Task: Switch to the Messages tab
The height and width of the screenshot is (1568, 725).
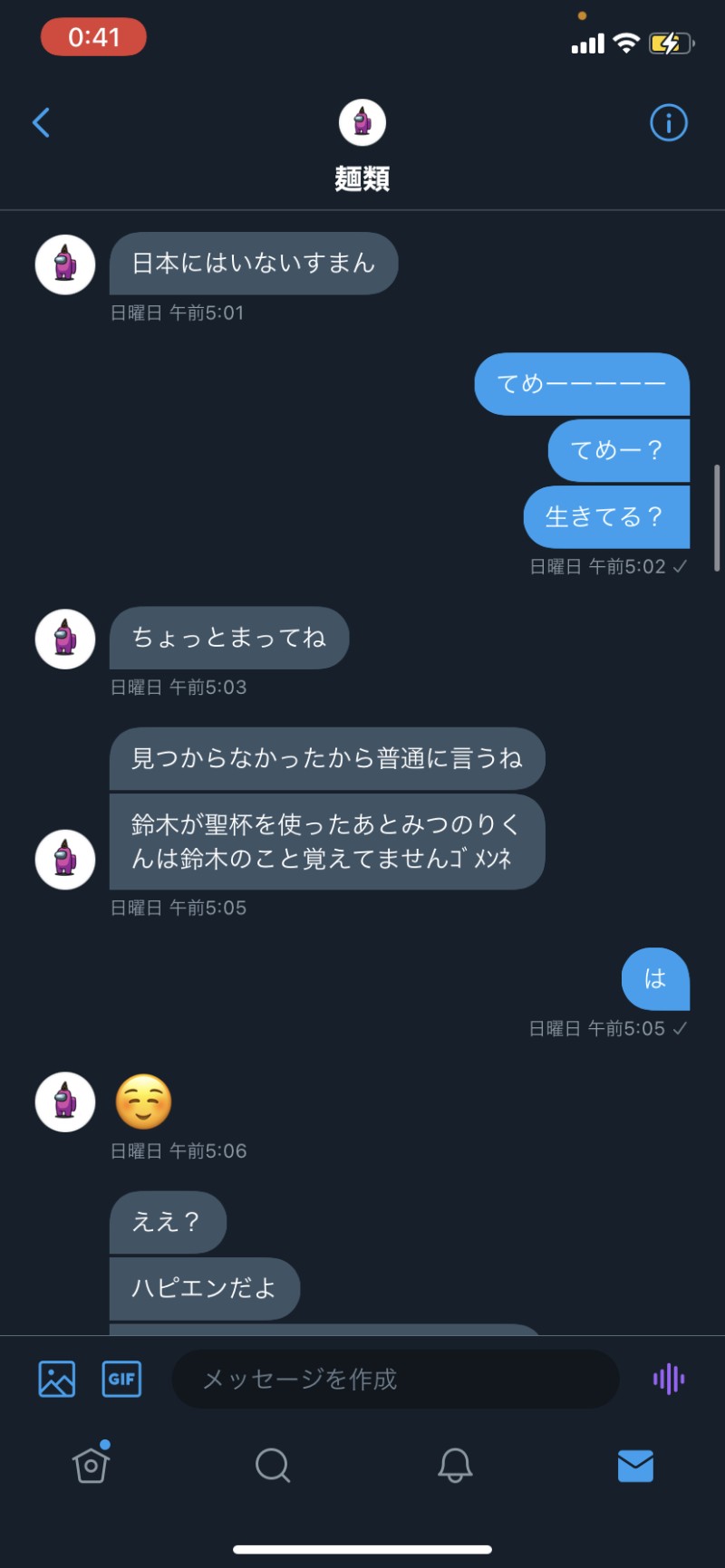Action: [x=635, y=1465]
